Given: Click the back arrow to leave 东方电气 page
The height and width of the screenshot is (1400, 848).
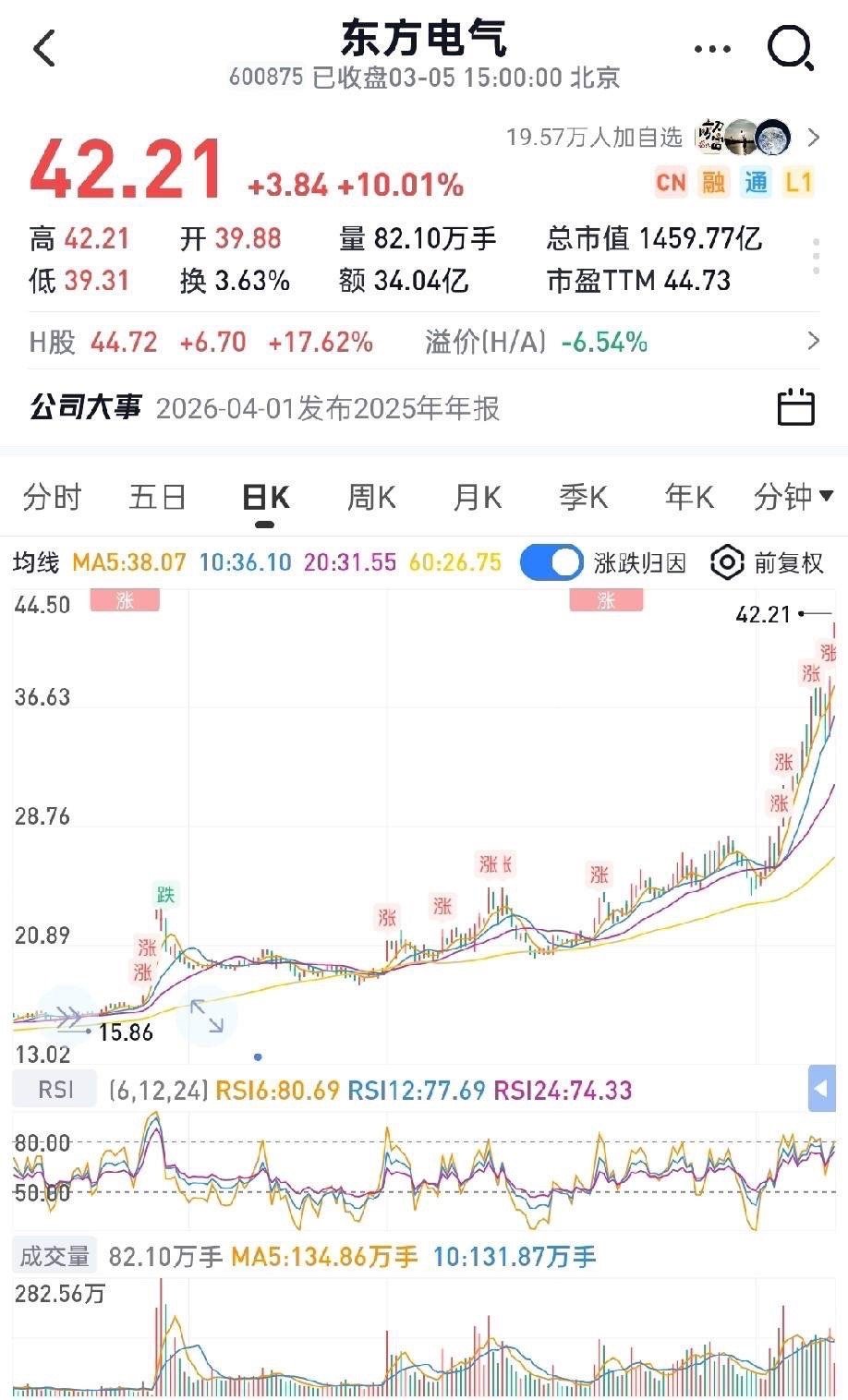Looking at the screenshot, I should [44, 48].
